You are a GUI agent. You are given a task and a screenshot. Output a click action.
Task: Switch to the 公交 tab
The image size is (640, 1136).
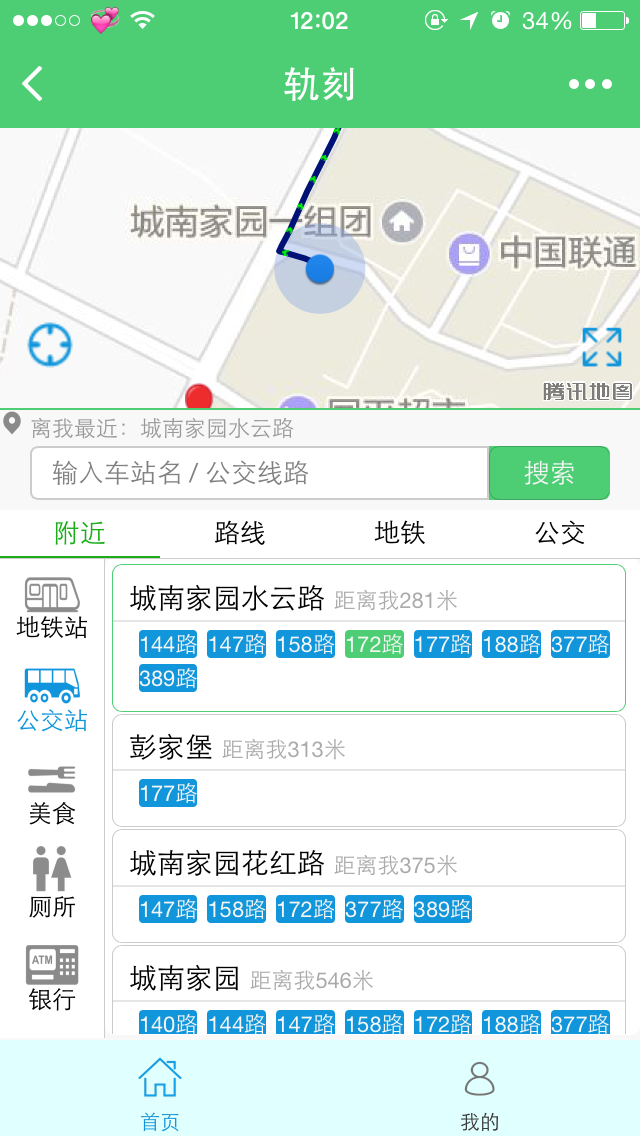click(560, 534)
